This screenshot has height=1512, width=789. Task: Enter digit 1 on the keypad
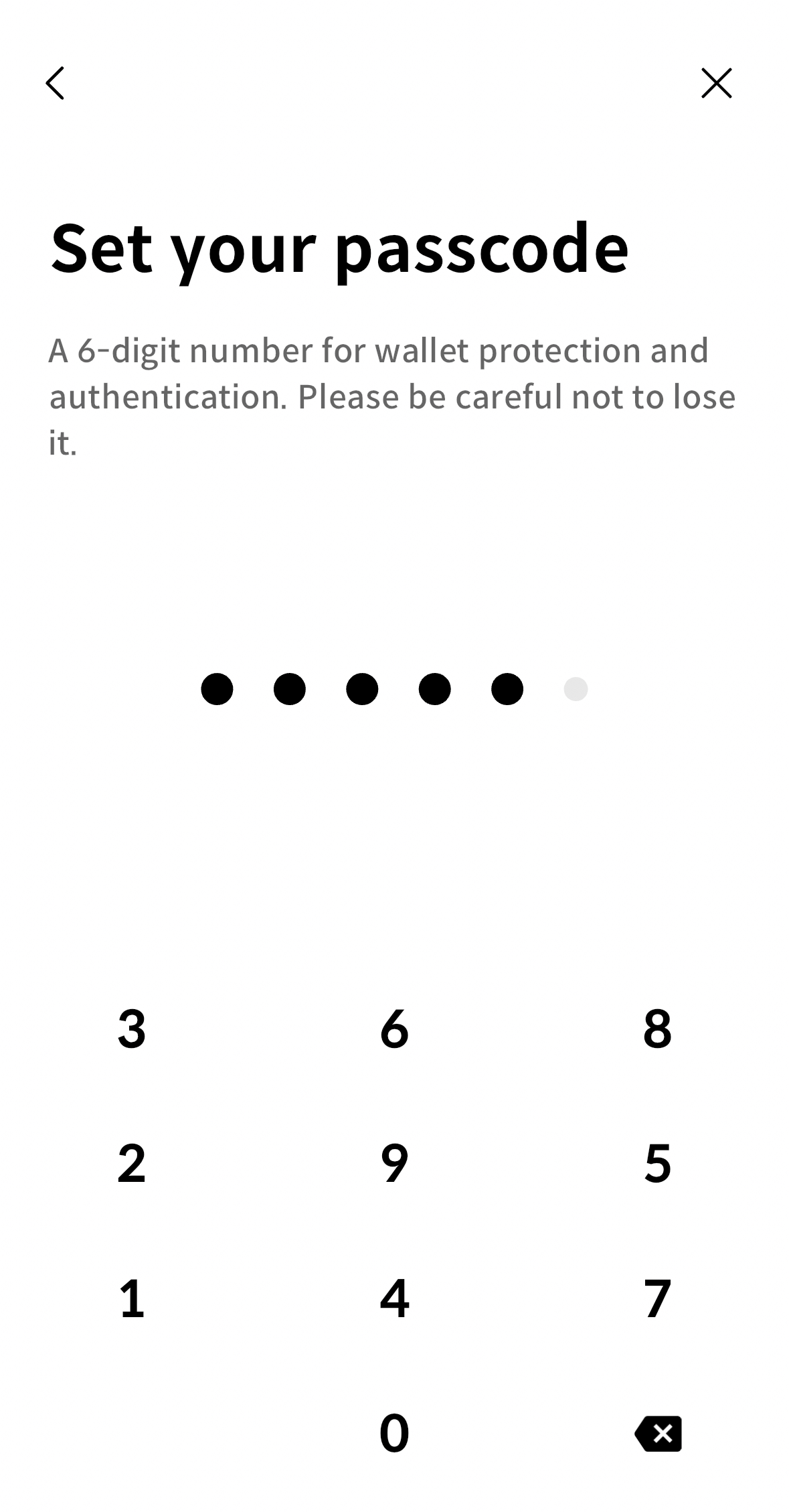pos(132,1298)
